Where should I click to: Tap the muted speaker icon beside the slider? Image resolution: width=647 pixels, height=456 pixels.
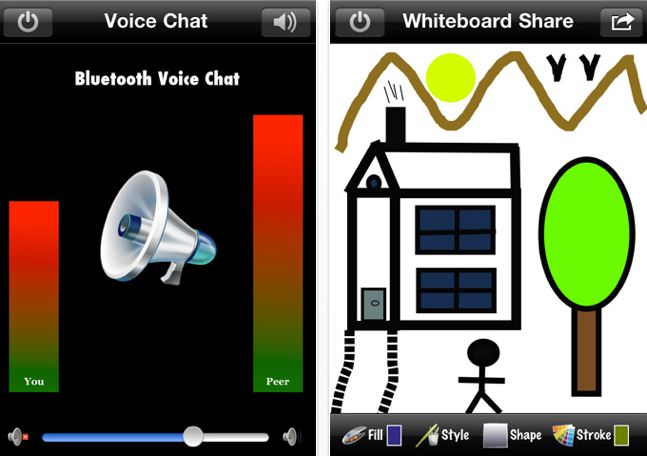17,436
